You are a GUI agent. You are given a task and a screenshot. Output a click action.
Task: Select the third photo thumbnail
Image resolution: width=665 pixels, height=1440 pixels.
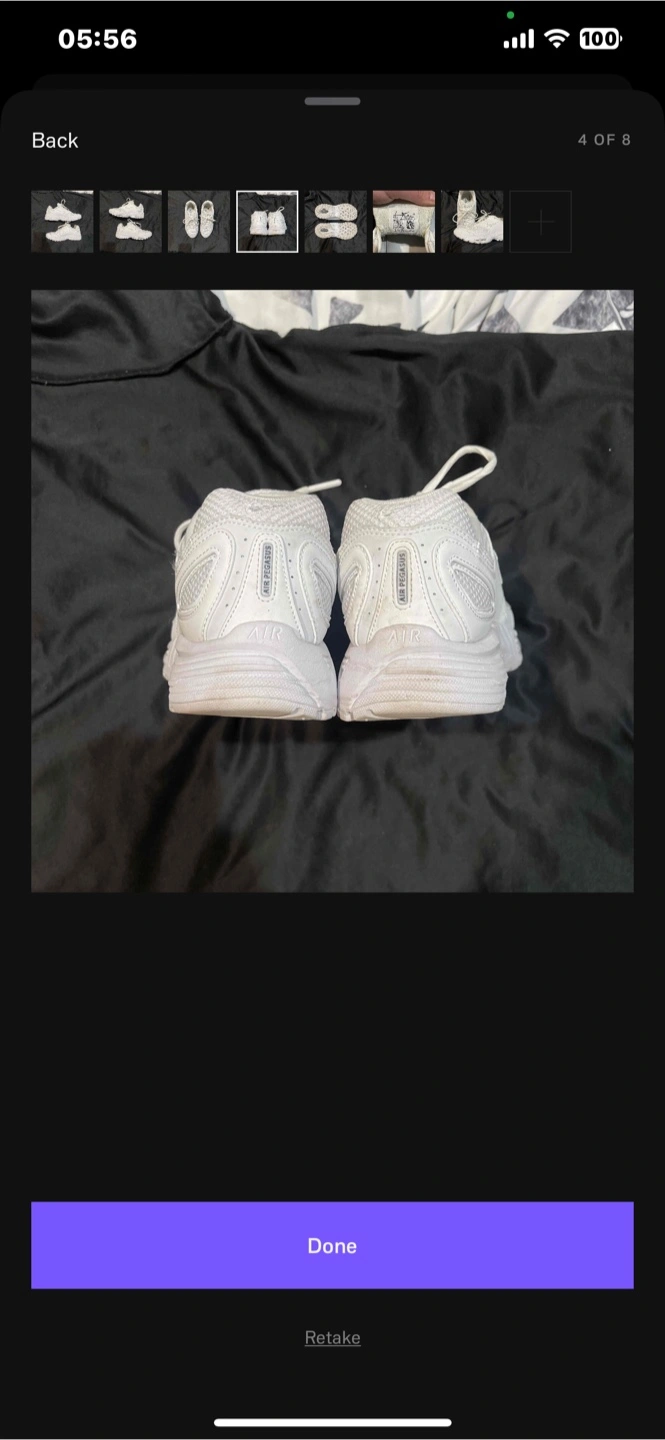pos(199,222)
